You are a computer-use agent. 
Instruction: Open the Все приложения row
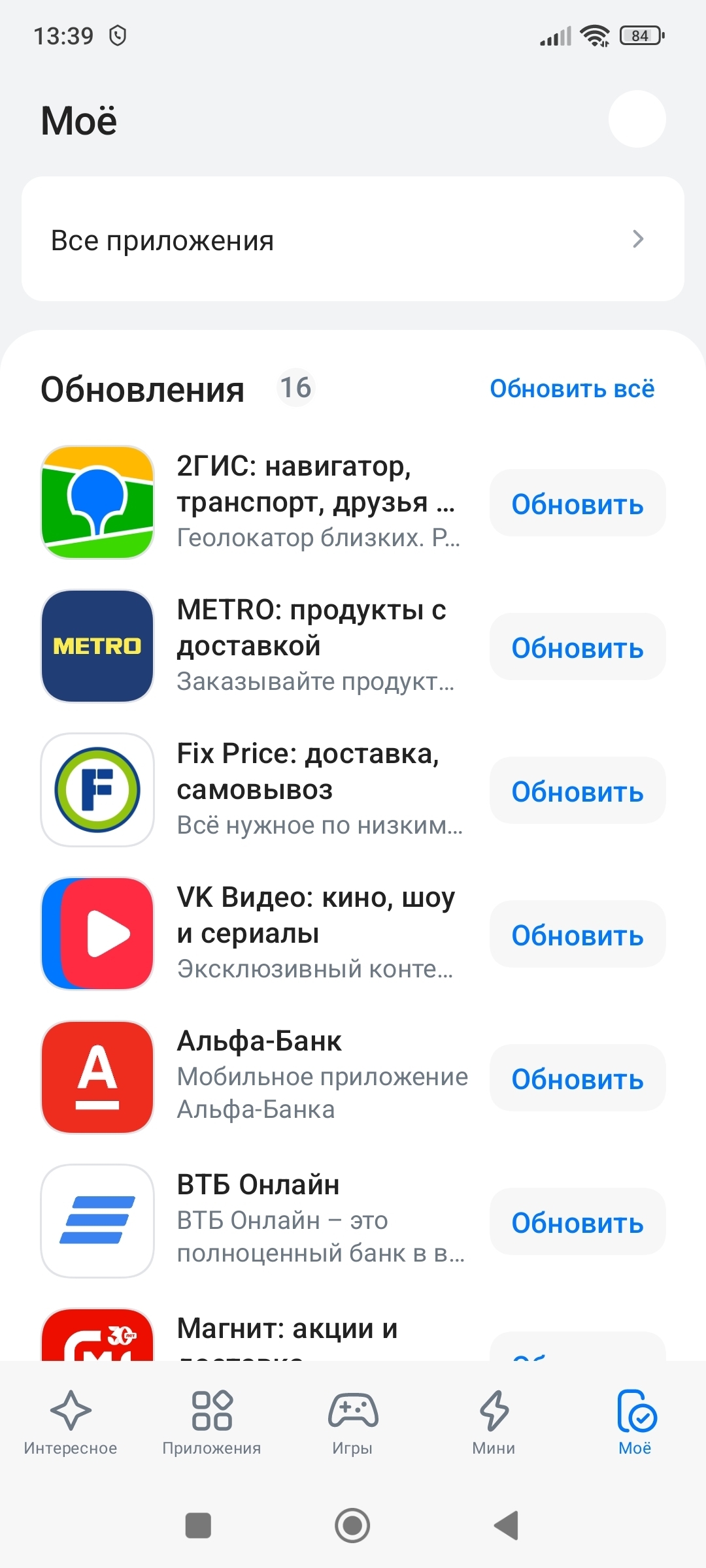click(353, 239)
